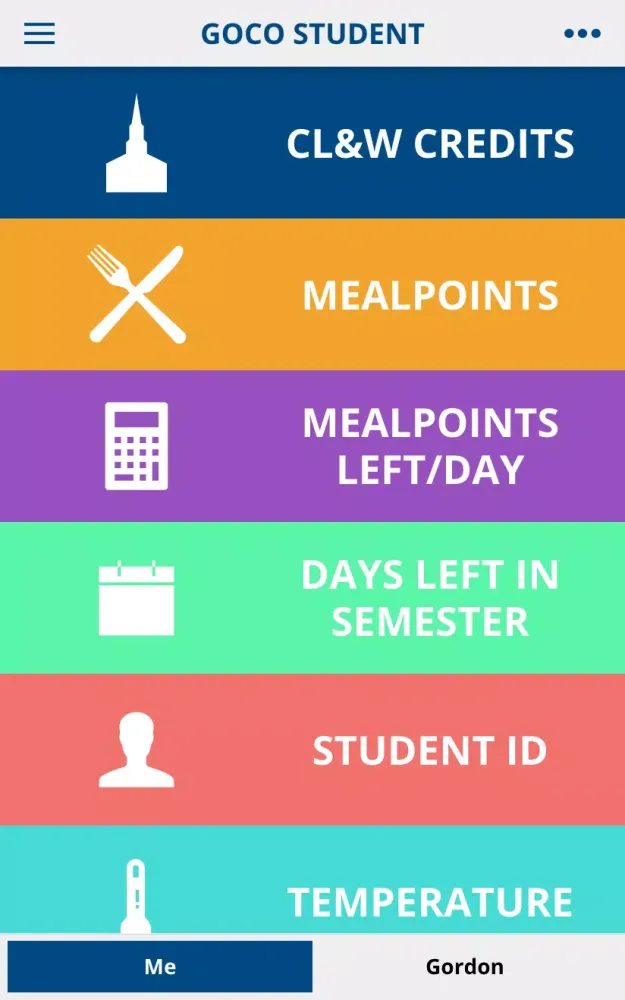Show Days Left in Semester

(312, 598)
